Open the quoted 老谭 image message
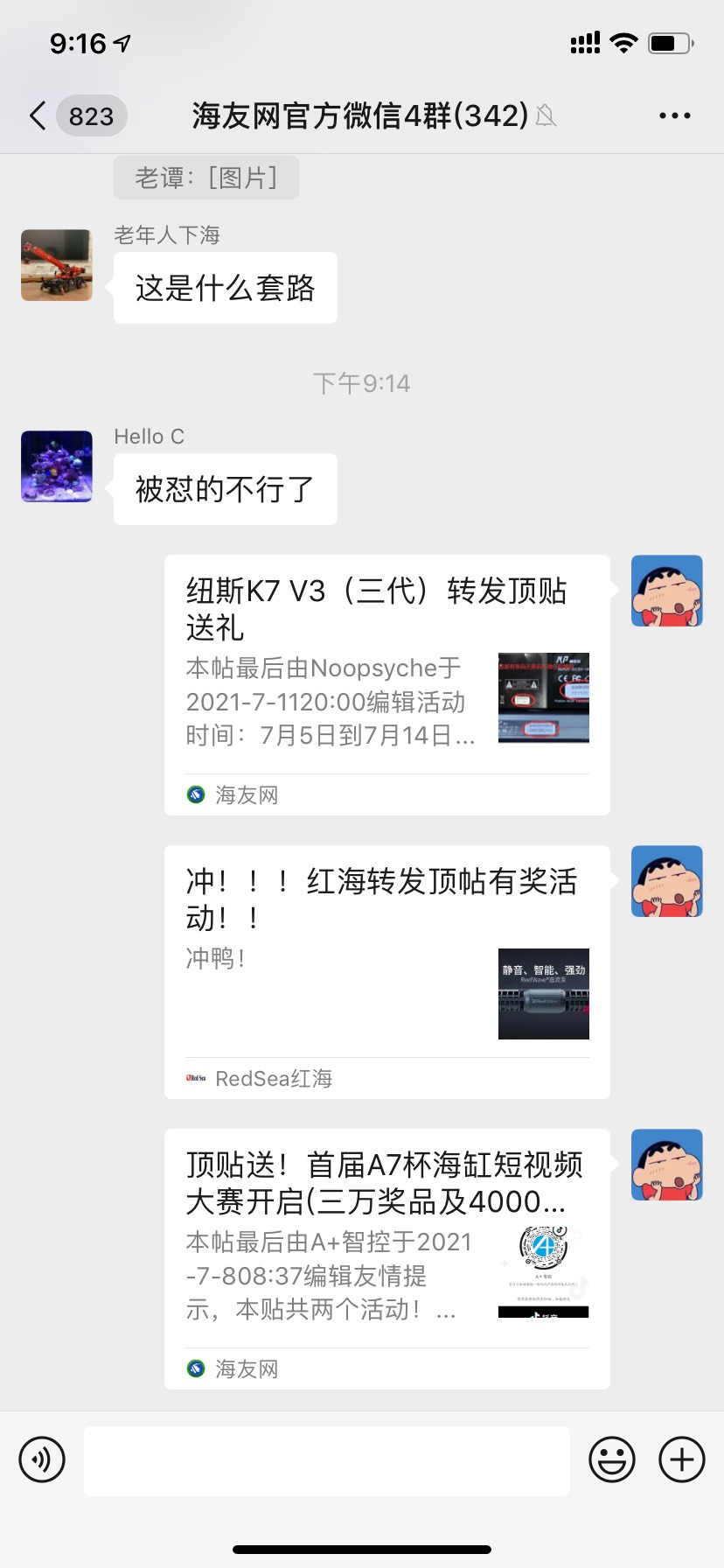 206,178
